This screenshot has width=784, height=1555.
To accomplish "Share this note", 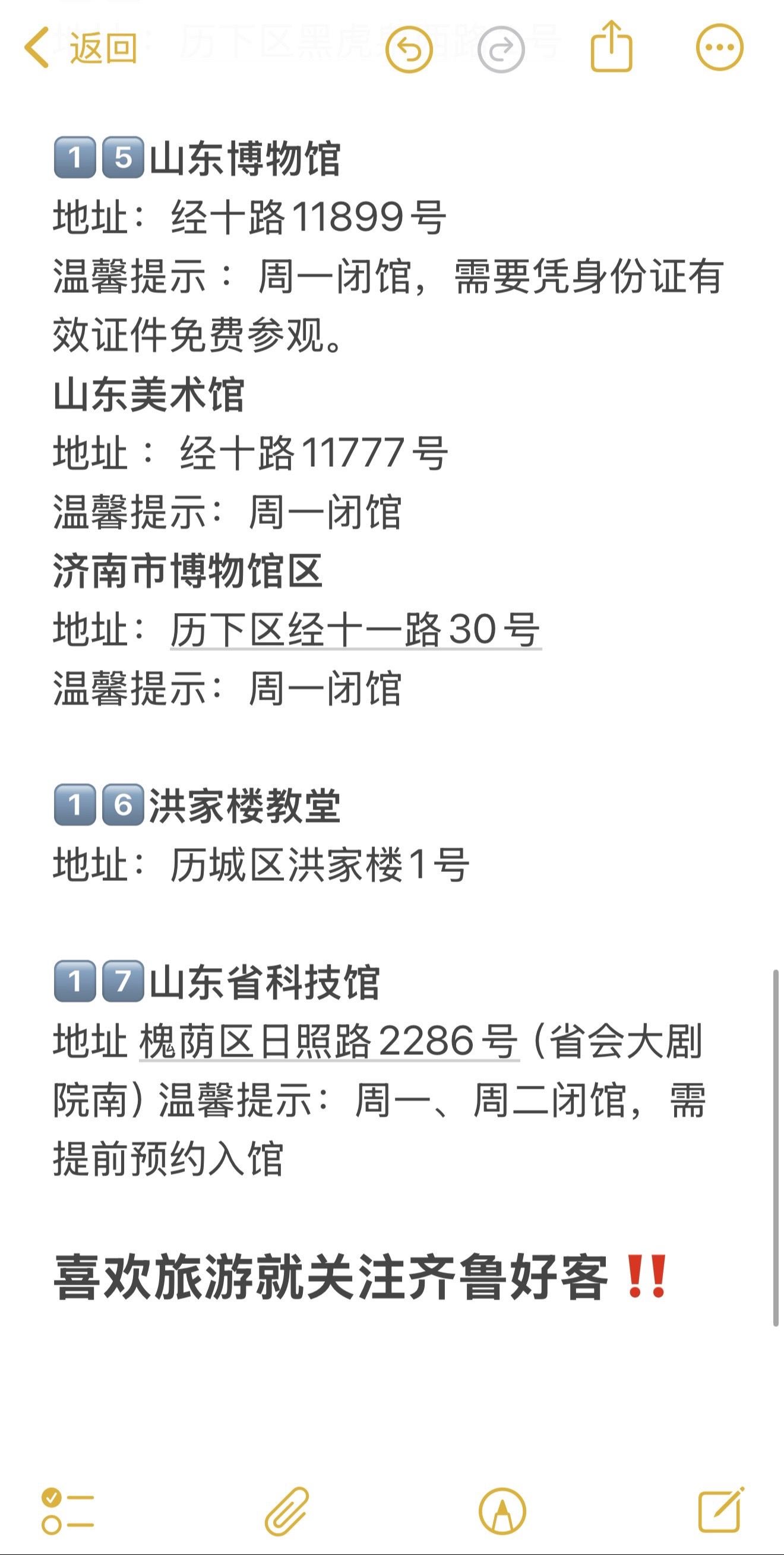I will coord(611,48).
